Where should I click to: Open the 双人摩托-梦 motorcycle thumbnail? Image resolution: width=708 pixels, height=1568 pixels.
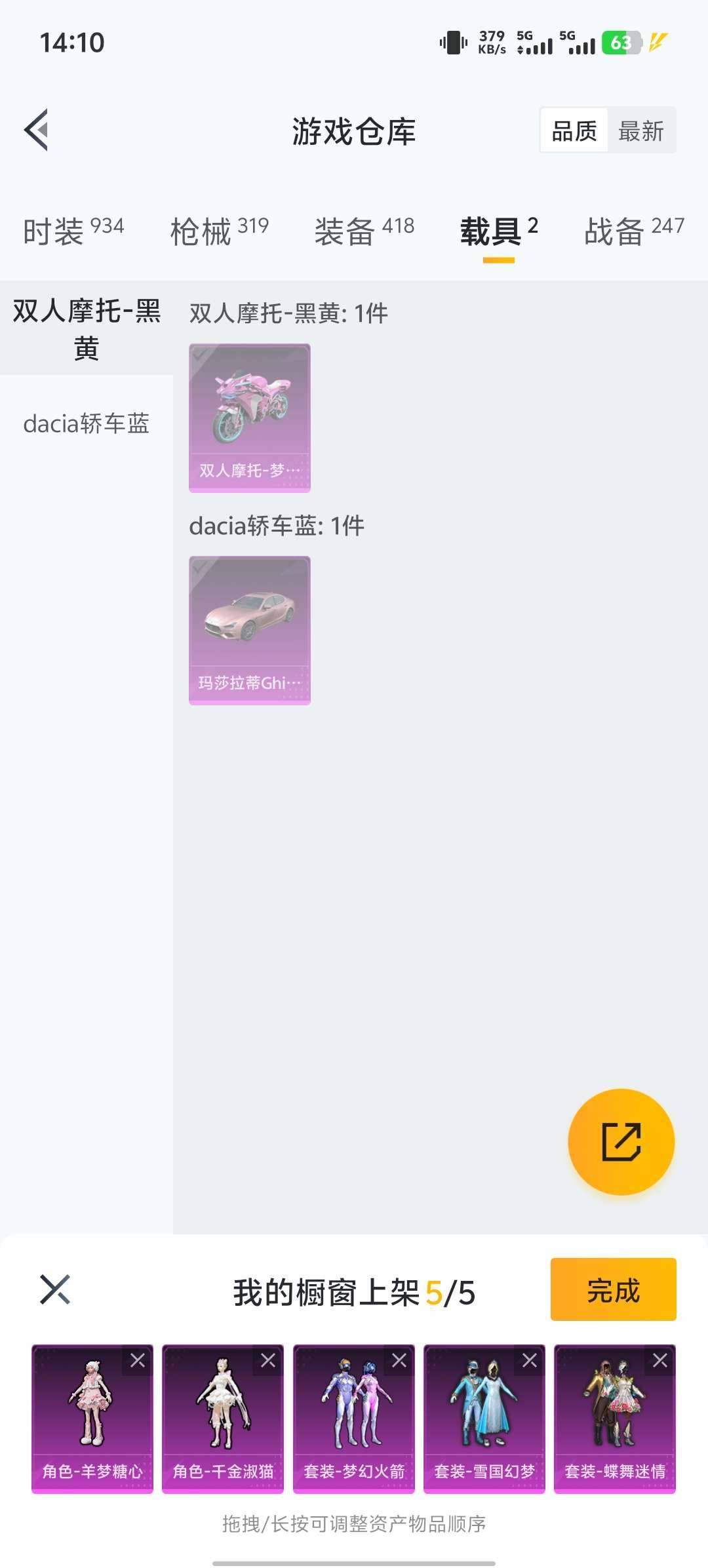tap(249, 416)
